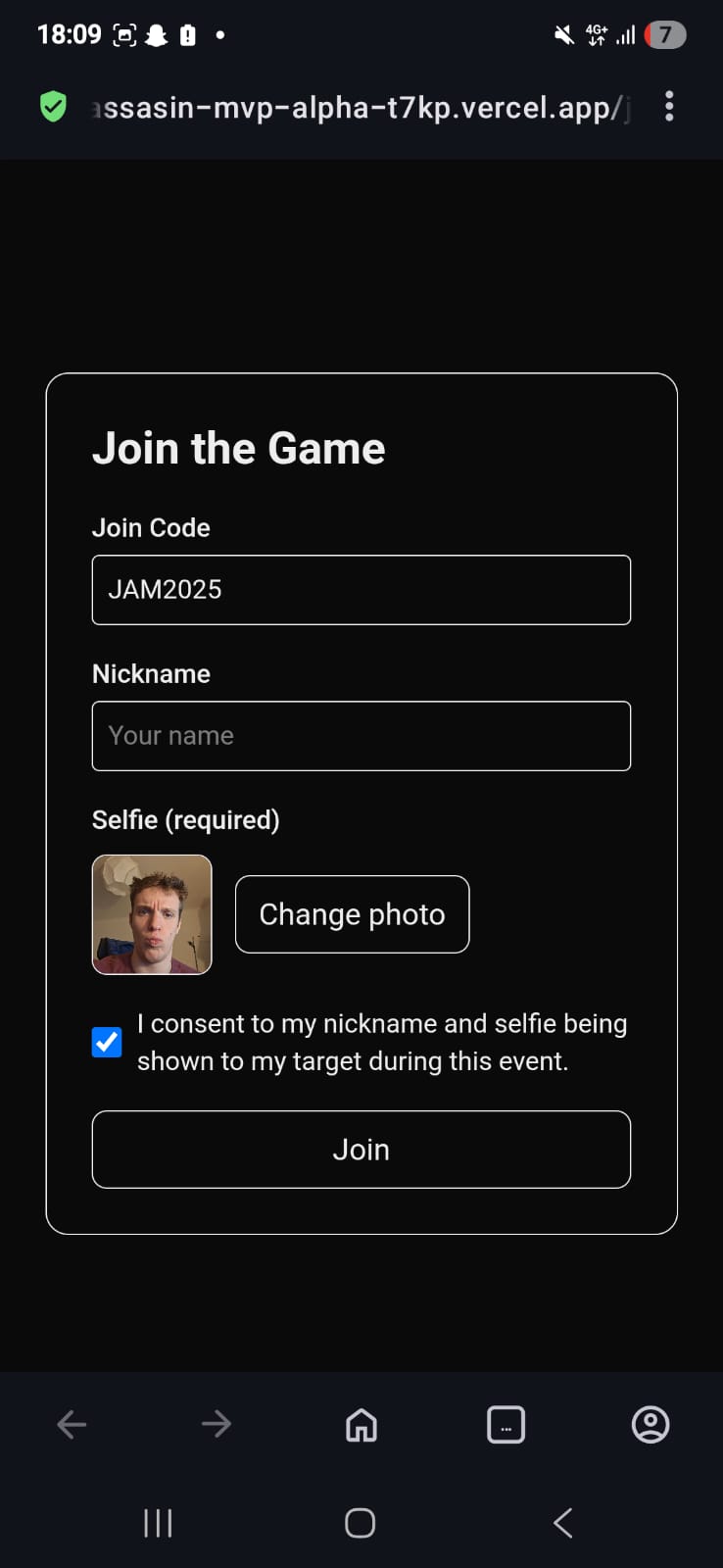
Task: Open the browser tabs switcher
Action: [x=506, y=1425]
